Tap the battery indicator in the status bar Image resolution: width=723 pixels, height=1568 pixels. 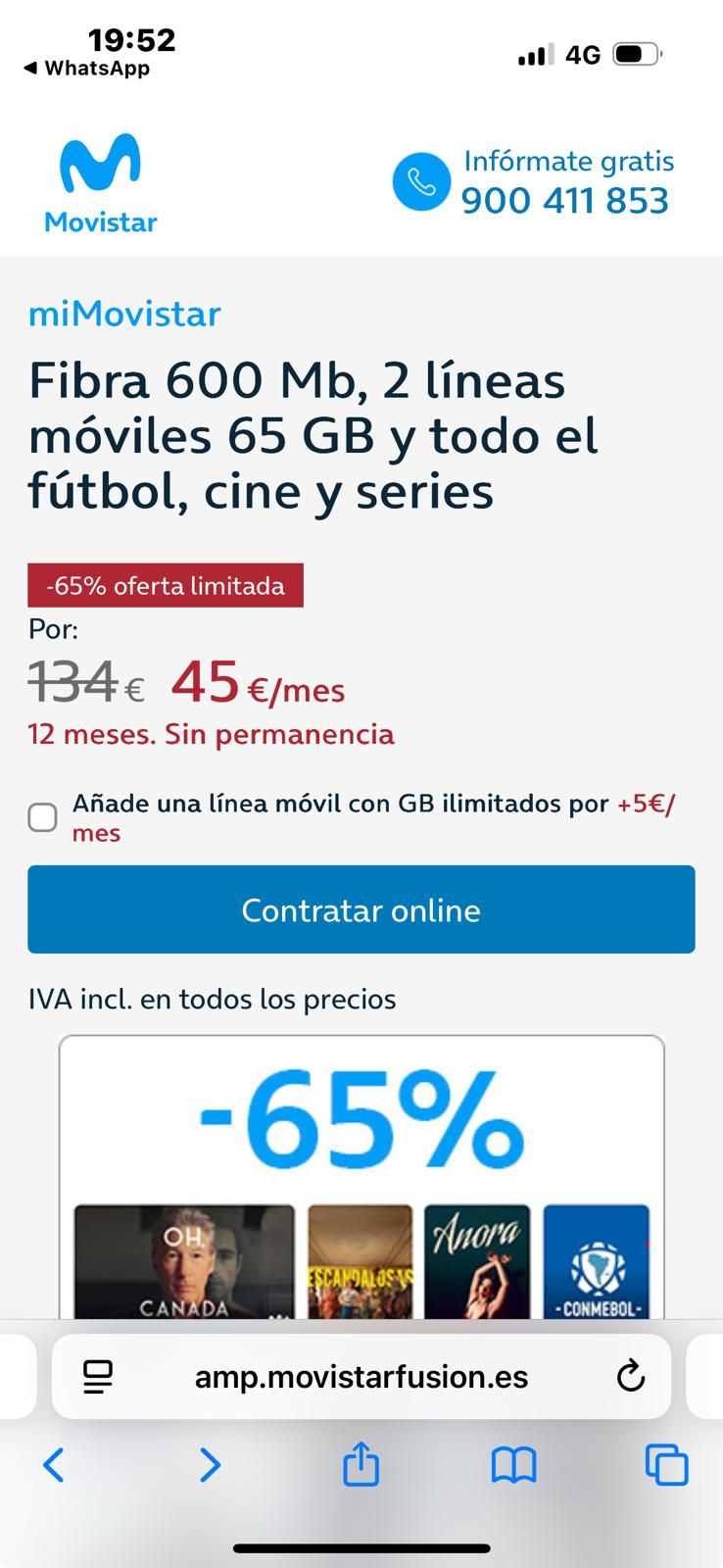coord(638,56)
